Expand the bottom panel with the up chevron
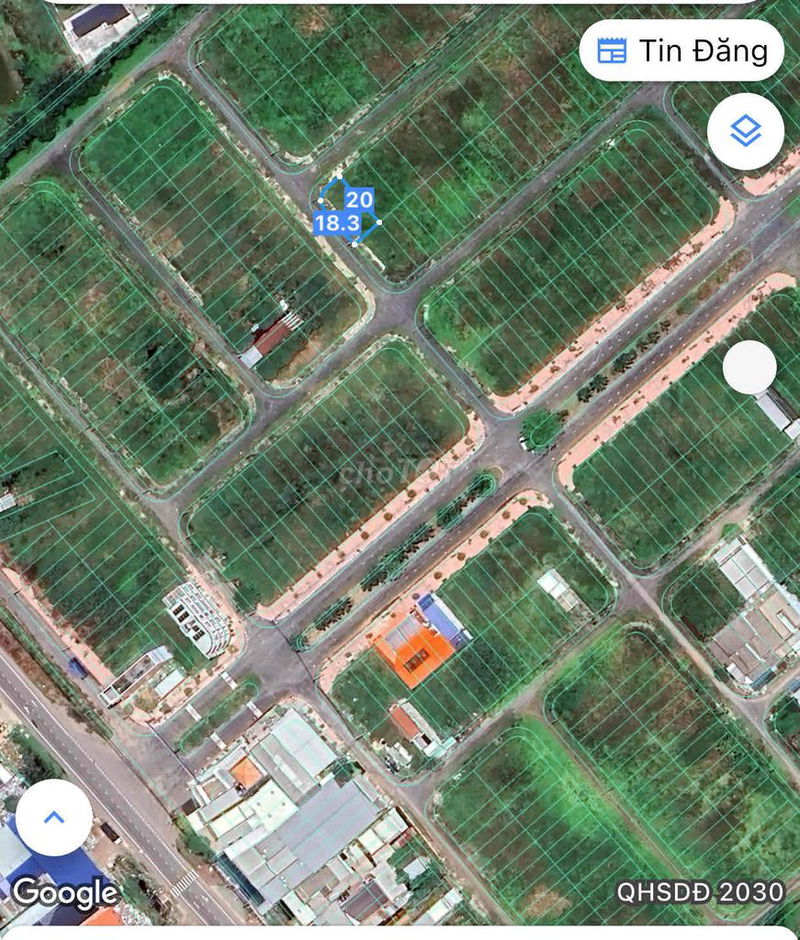 coord(54,817)
